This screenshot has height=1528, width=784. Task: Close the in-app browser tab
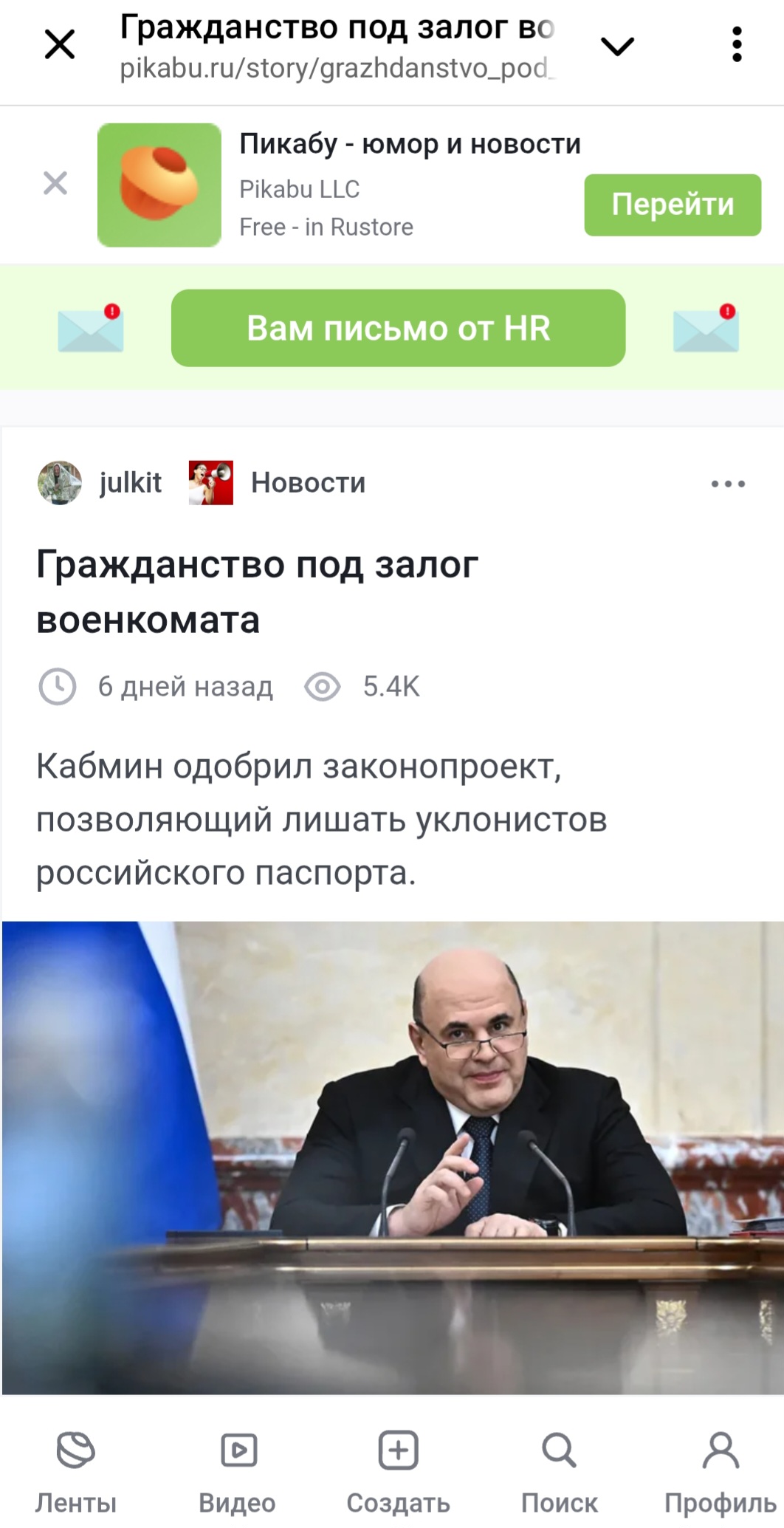(60, 45)
